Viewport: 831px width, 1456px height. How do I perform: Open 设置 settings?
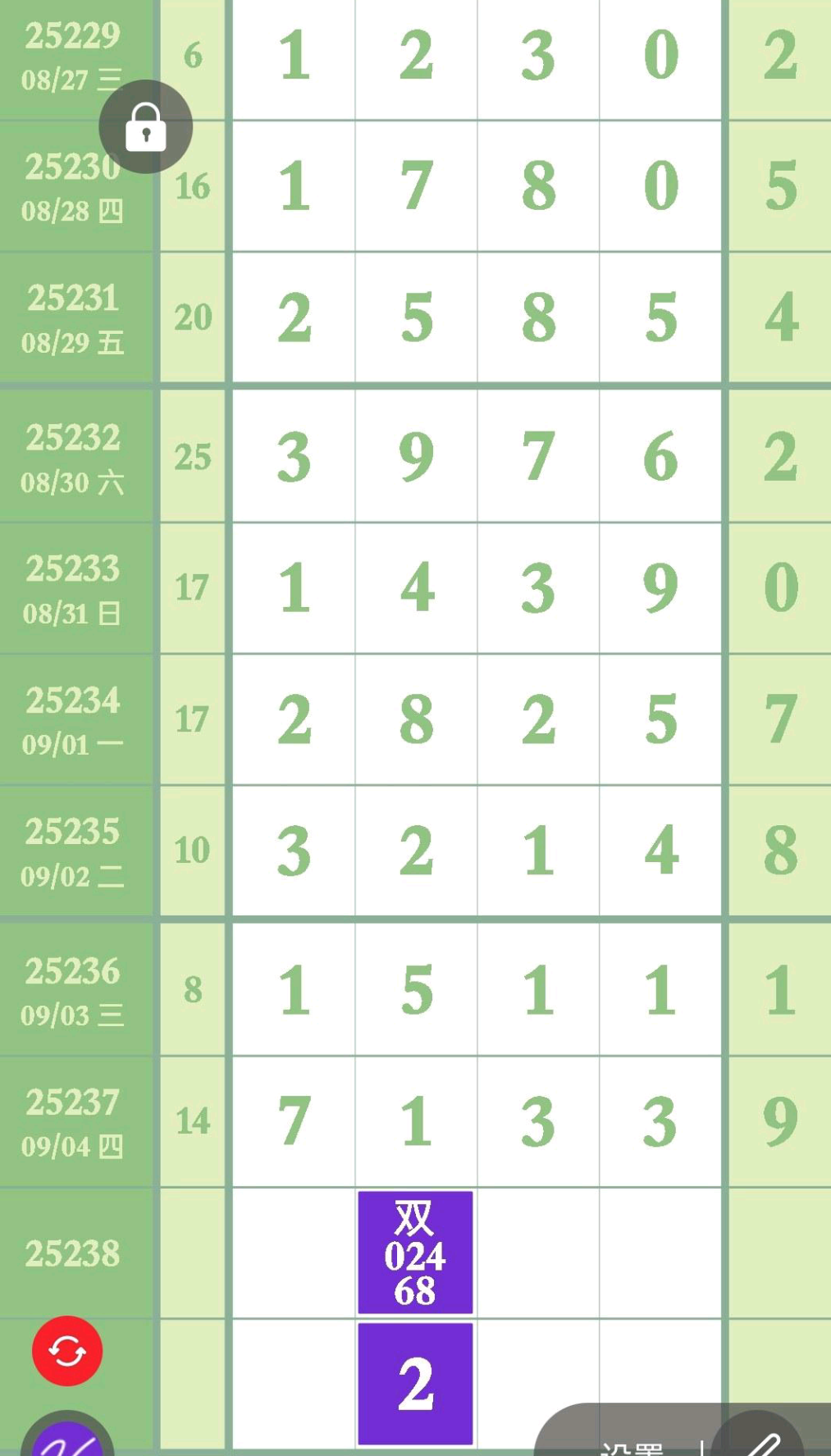click(632, 1447)
